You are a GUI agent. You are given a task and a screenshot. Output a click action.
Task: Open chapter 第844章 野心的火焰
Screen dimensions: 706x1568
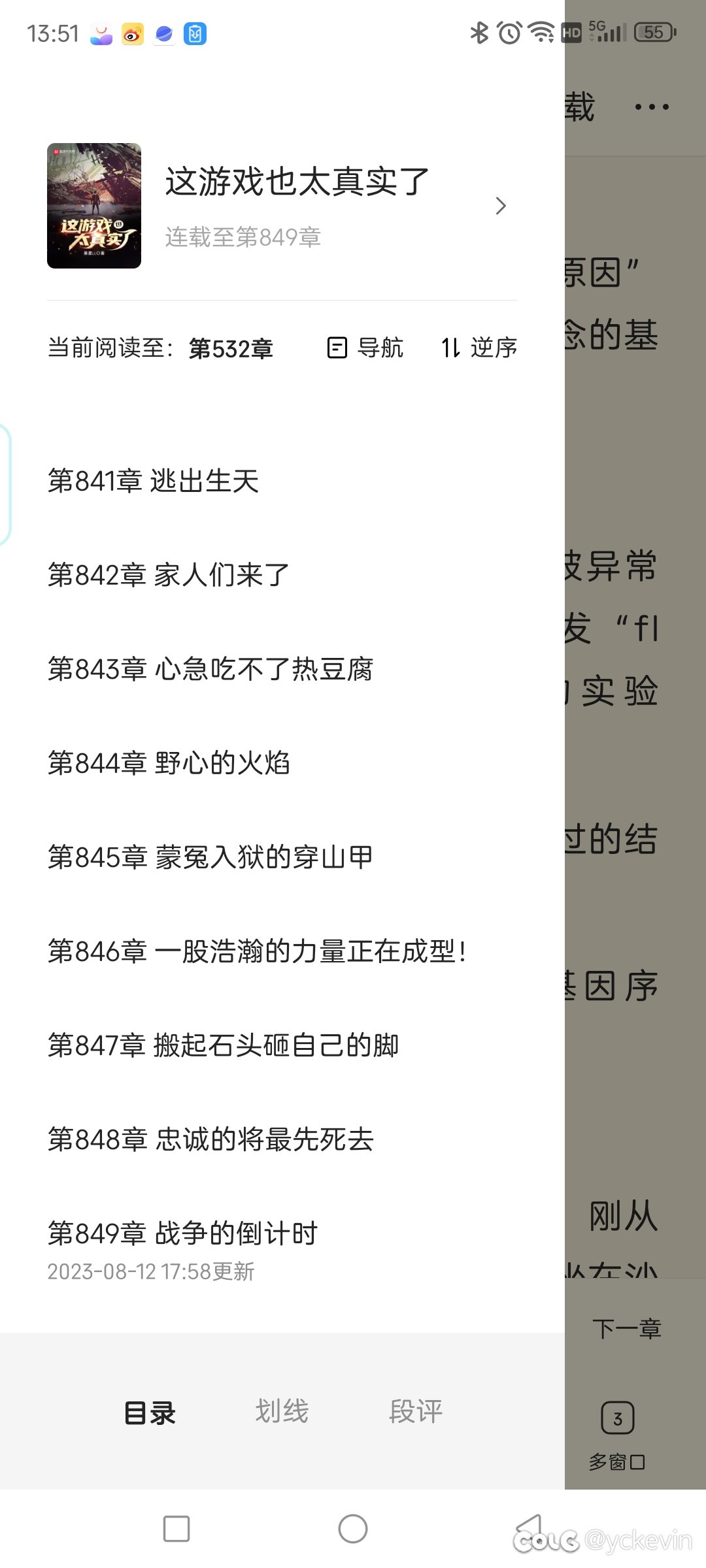click(x=282, y=763)
